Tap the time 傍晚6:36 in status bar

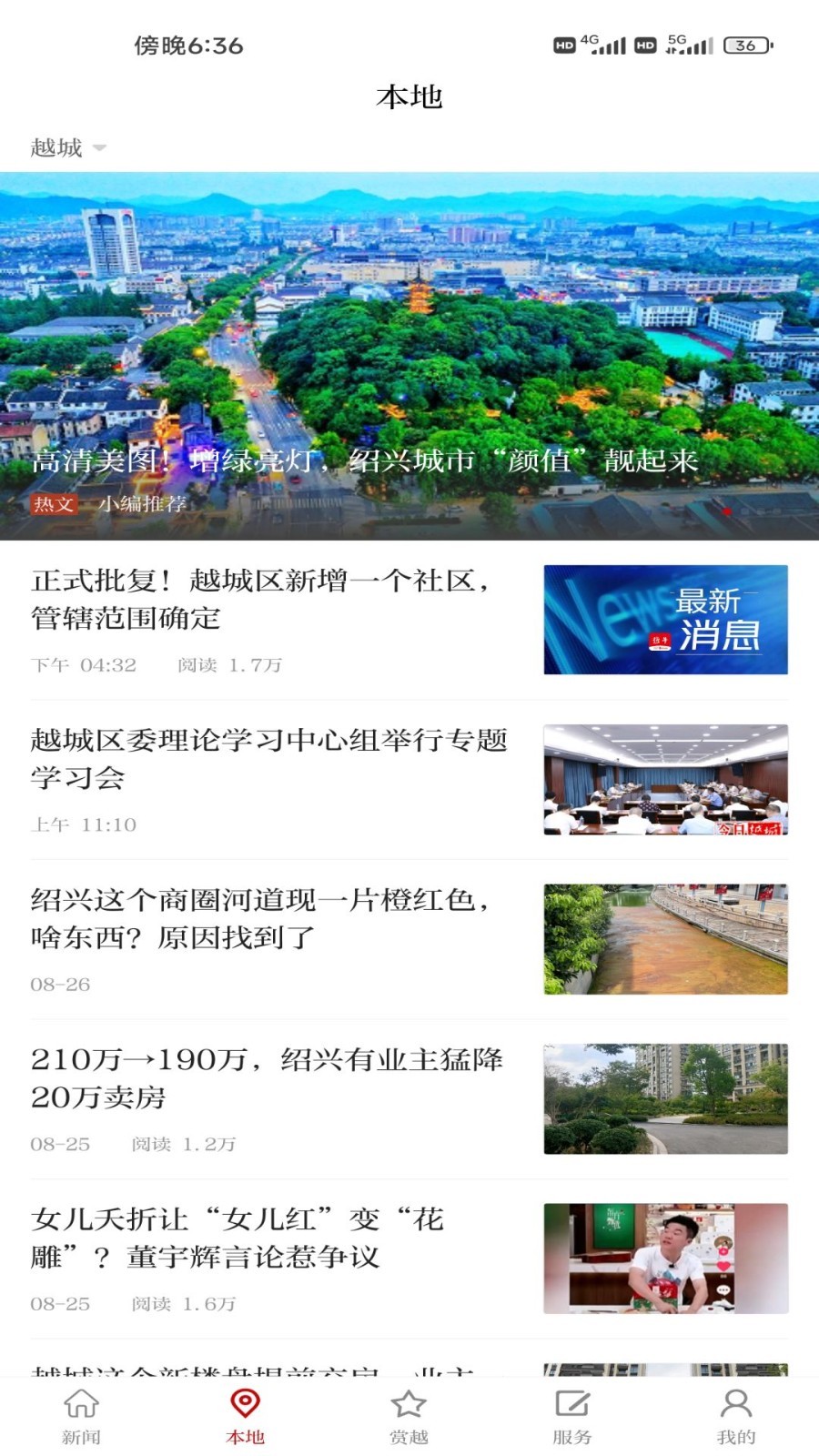click(x=189, y=44)
